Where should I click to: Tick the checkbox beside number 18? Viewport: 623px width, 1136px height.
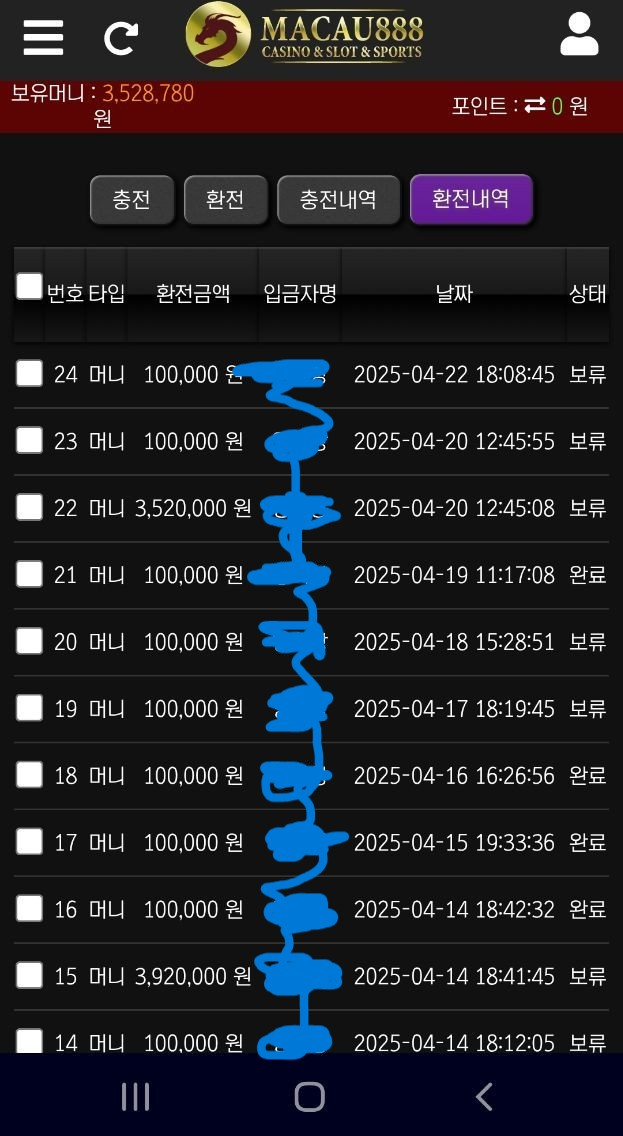click(x=29, y=775)
